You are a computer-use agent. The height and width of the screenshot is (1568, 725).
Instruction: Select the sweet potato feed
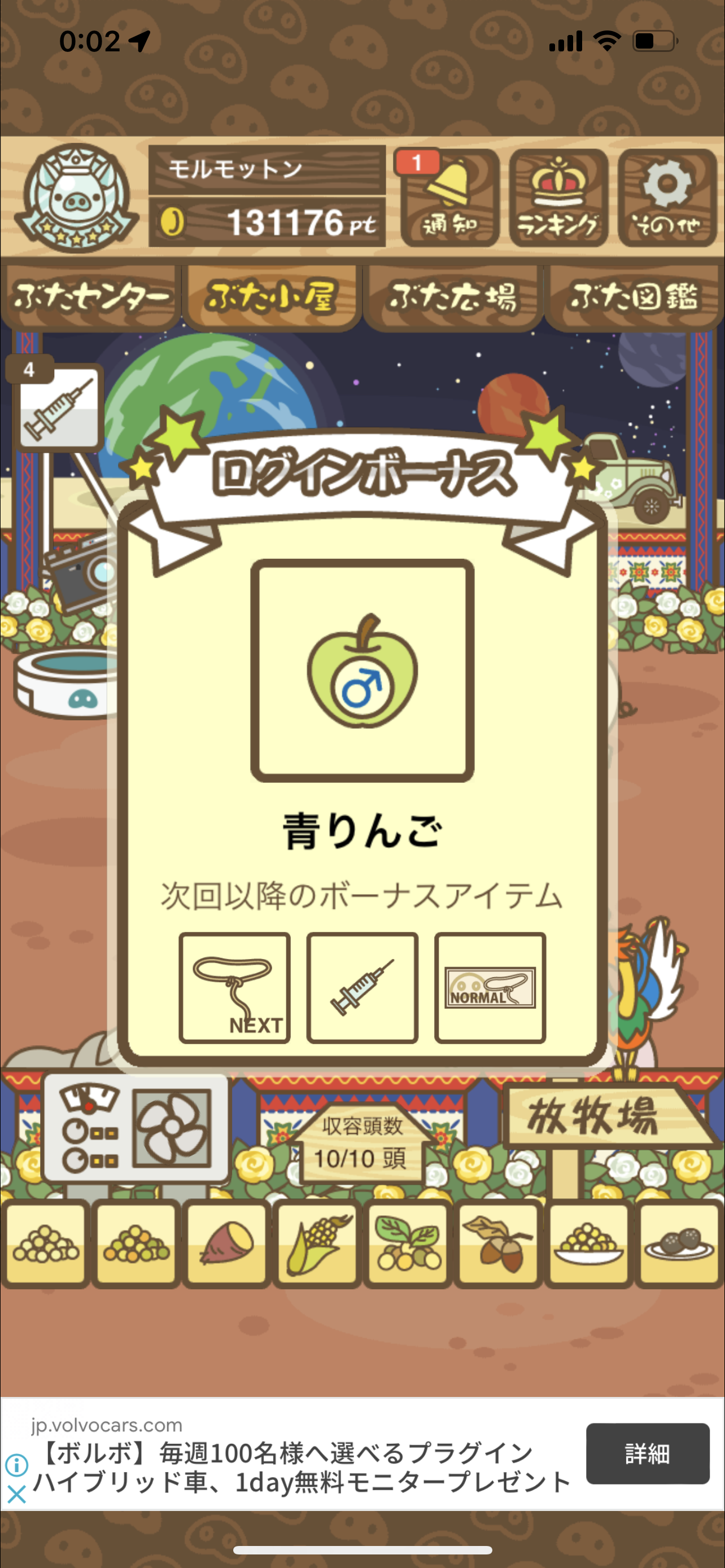click(x=226, y=1244)
